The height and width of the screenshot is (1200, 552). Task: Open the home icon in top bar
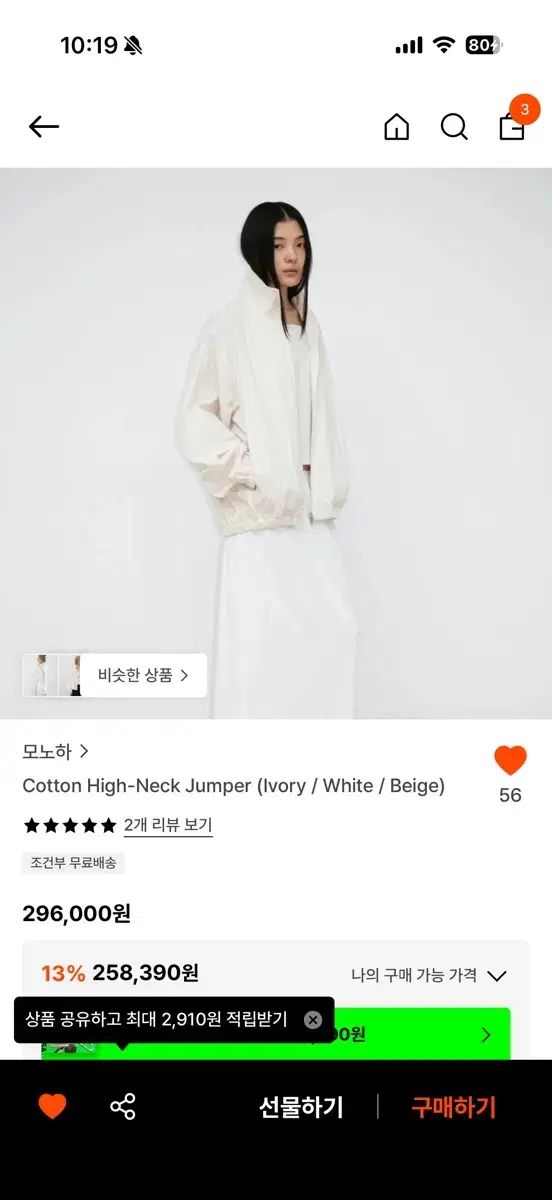coord(397,127)
